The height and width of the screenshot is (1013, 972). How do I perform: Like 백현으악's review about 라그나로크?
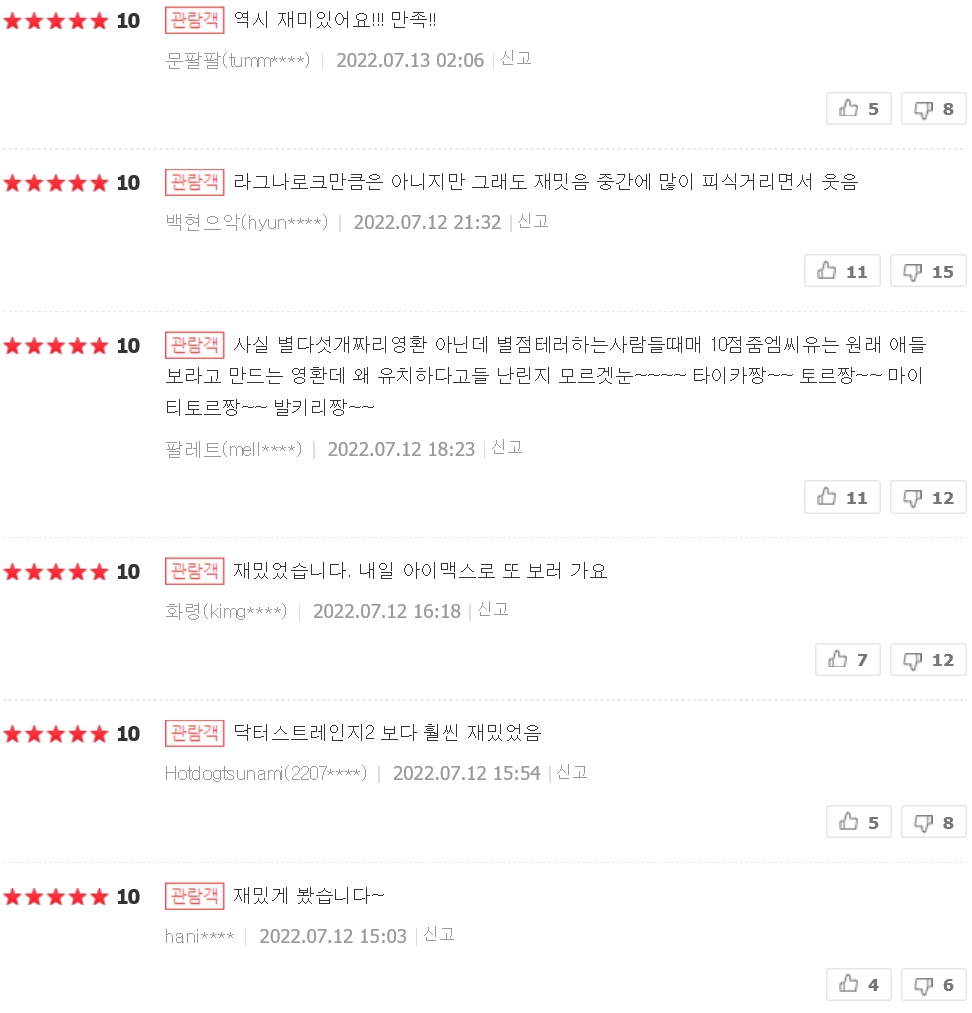842,271
